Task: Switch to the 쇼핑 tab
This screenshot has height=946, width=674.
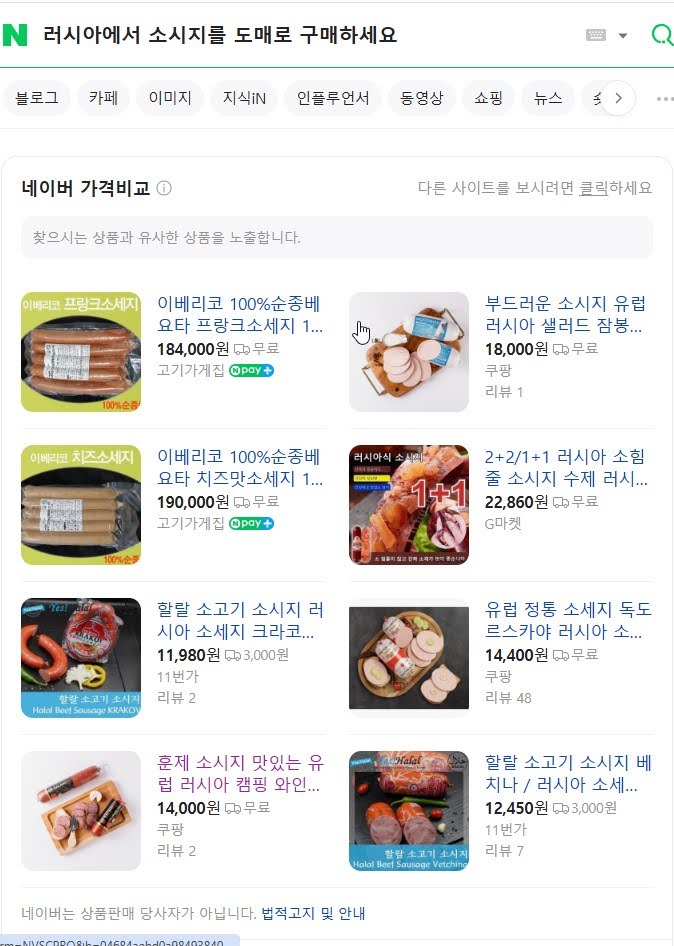Action: pyautogui.click(x=488, y=98)
